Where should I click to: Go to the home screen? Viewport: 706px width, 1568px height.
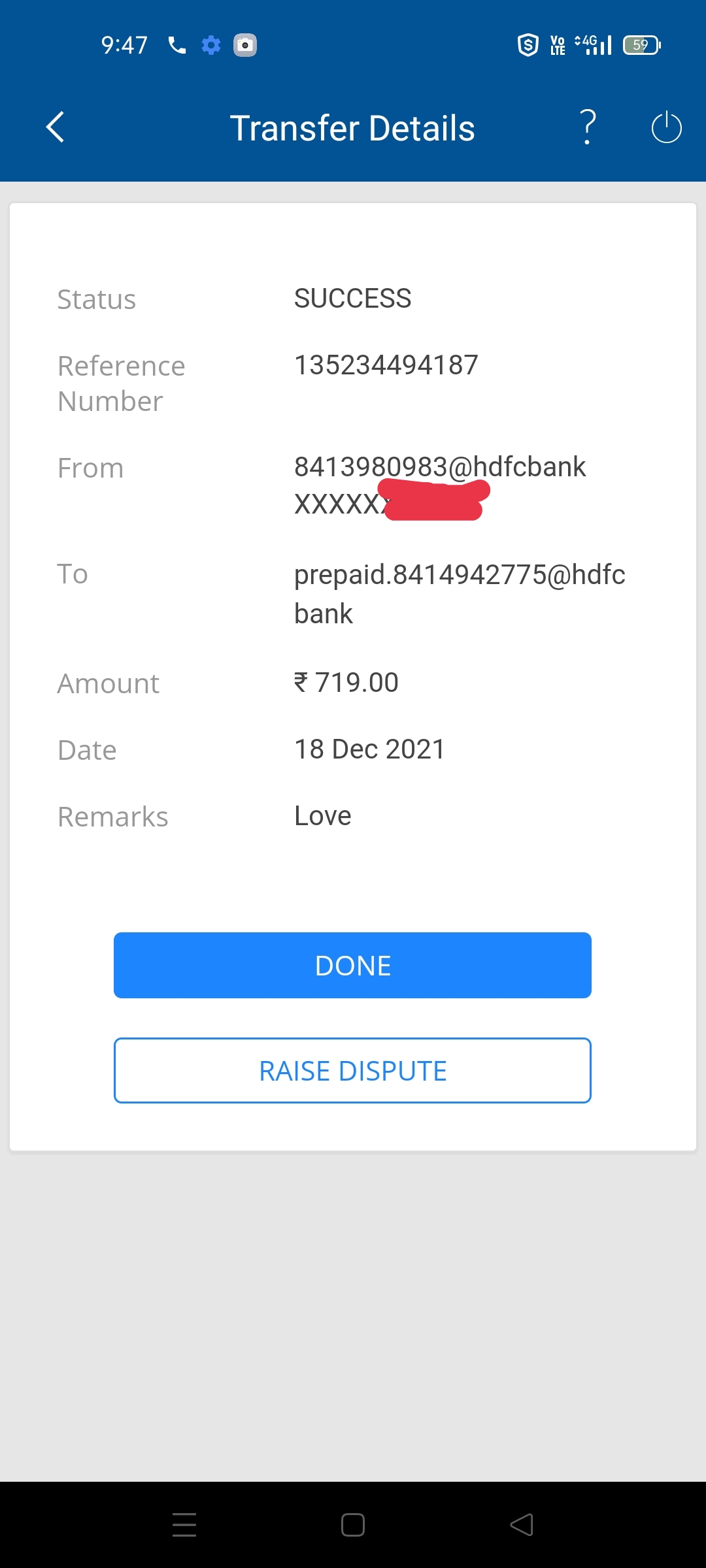353,1524
